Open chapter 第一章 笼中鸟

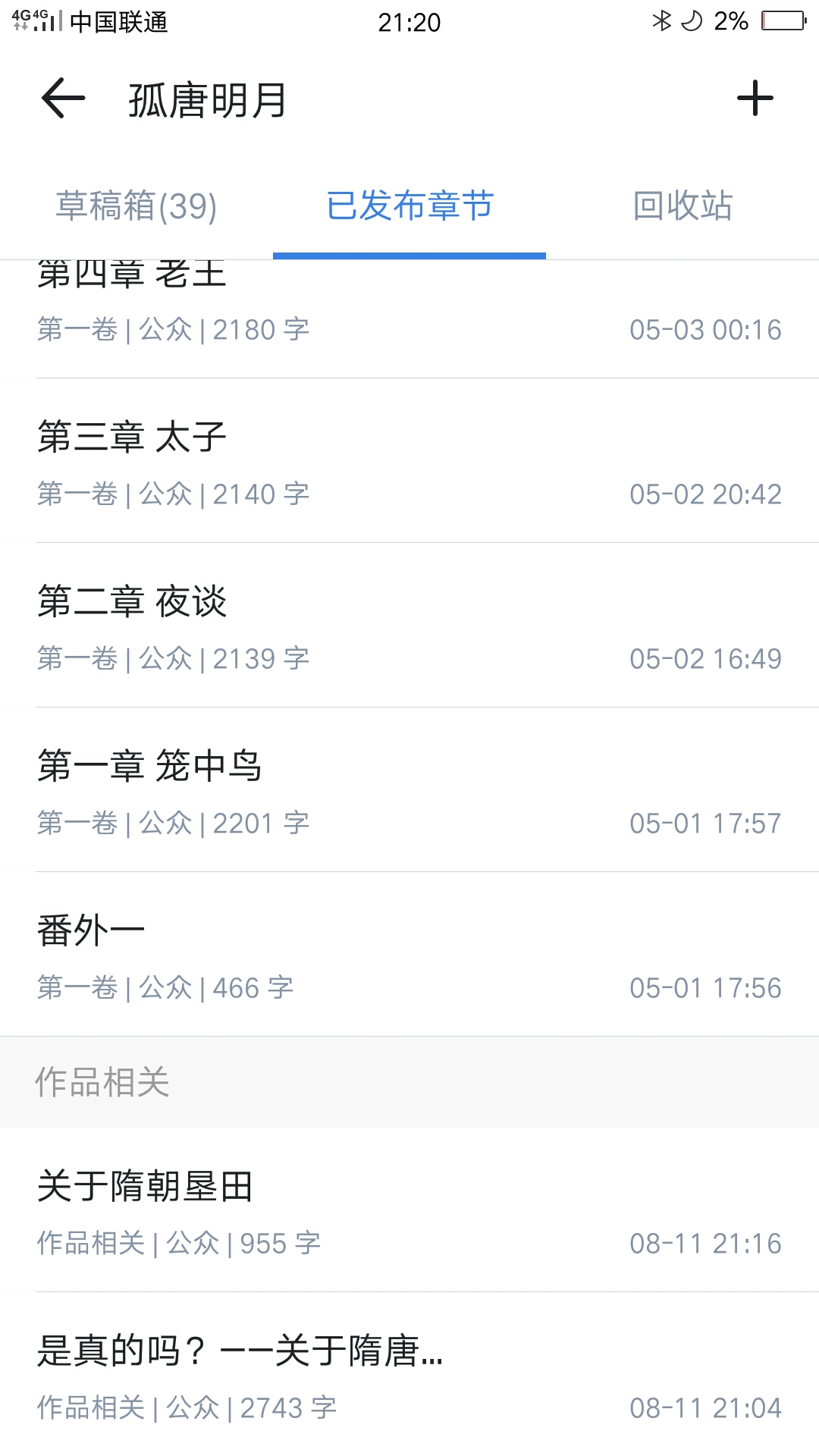409,790
